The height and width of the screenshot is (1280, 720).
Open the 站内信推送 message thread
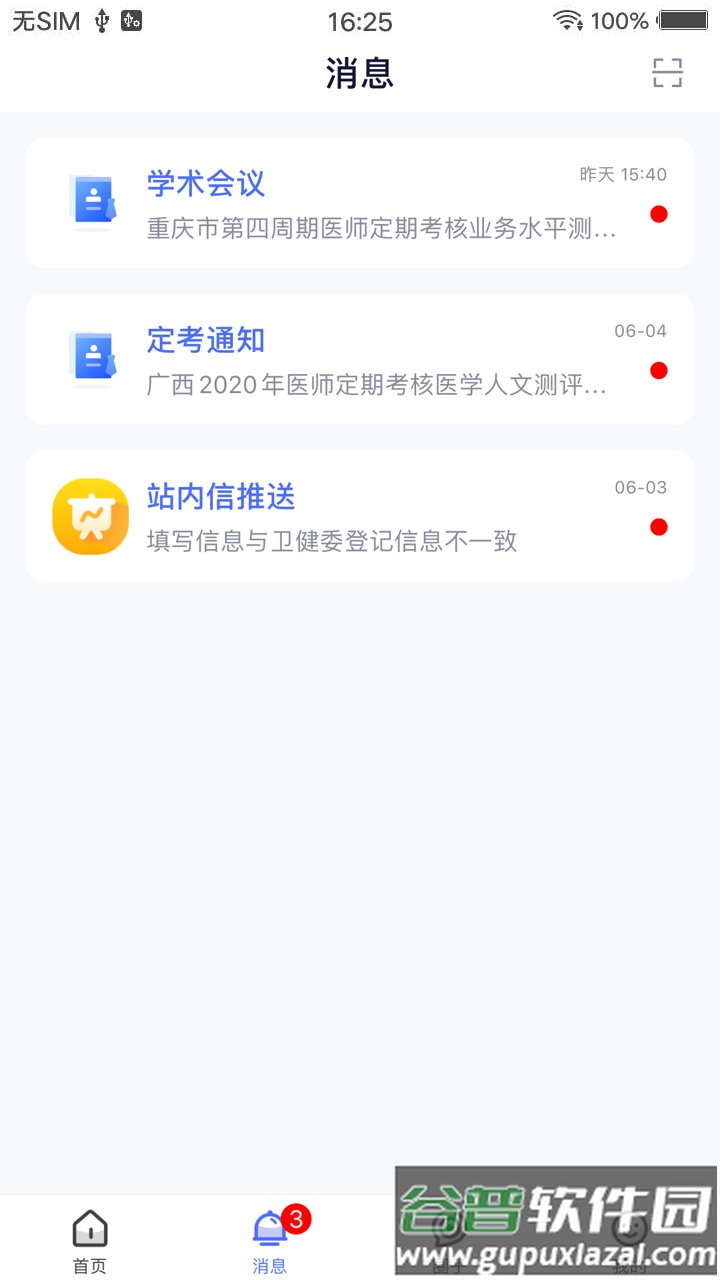(x=360, y=516)
